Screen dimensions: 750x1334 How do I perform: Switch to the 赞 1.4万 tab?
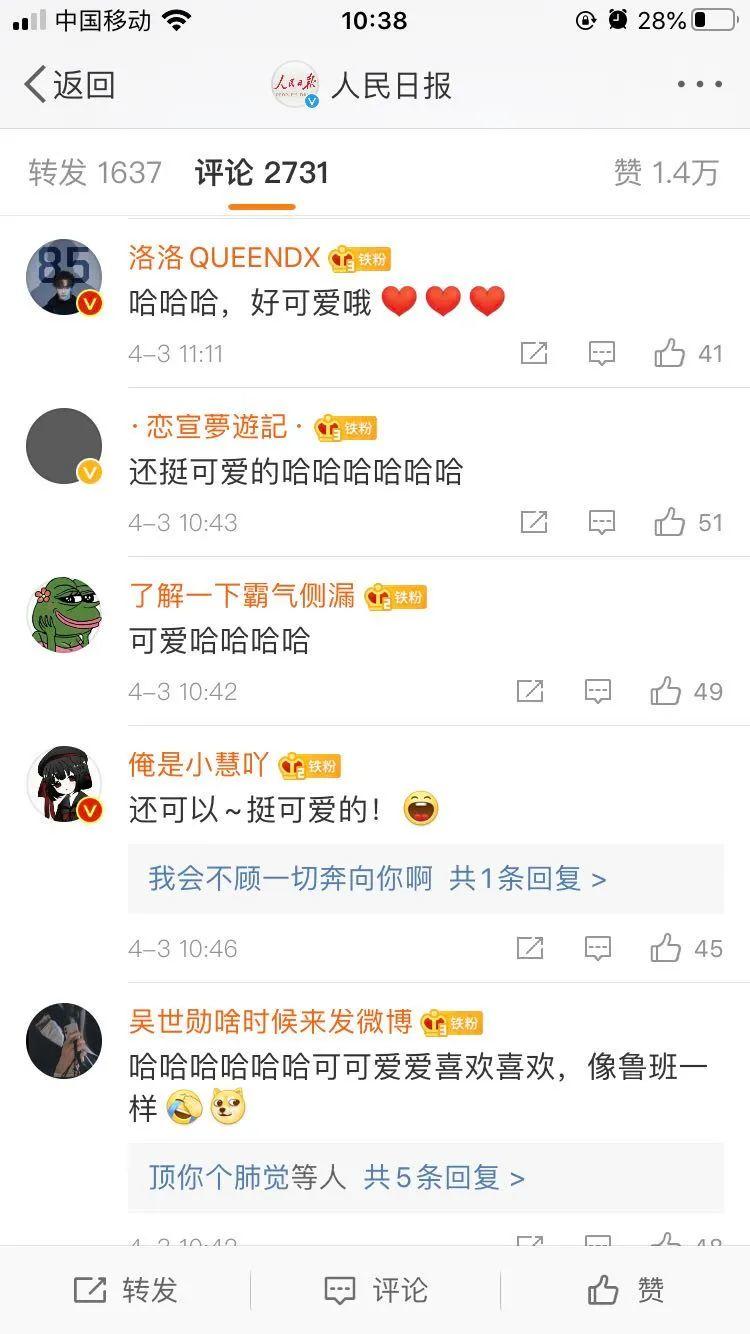point(666,173)
